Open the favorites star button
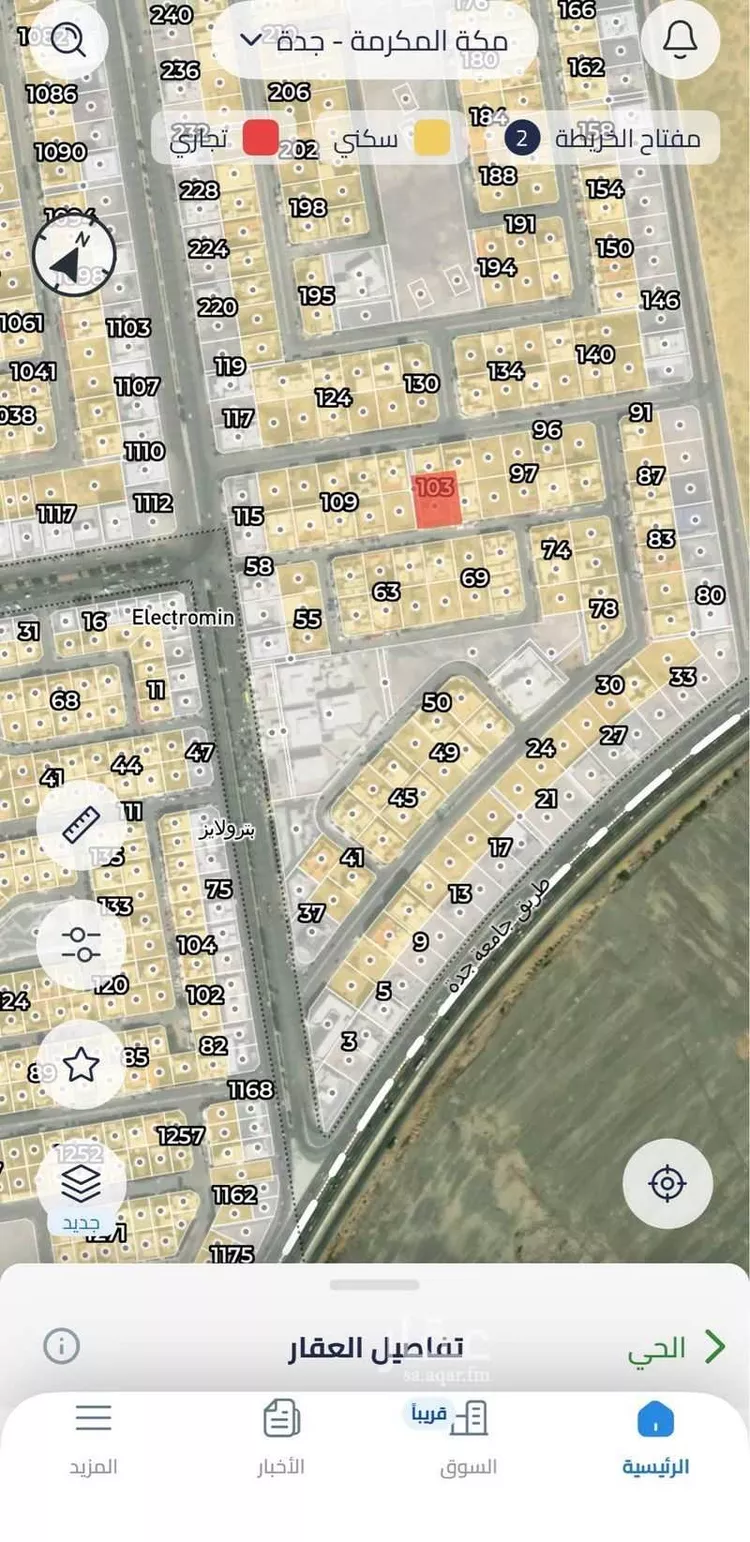 81,1065
